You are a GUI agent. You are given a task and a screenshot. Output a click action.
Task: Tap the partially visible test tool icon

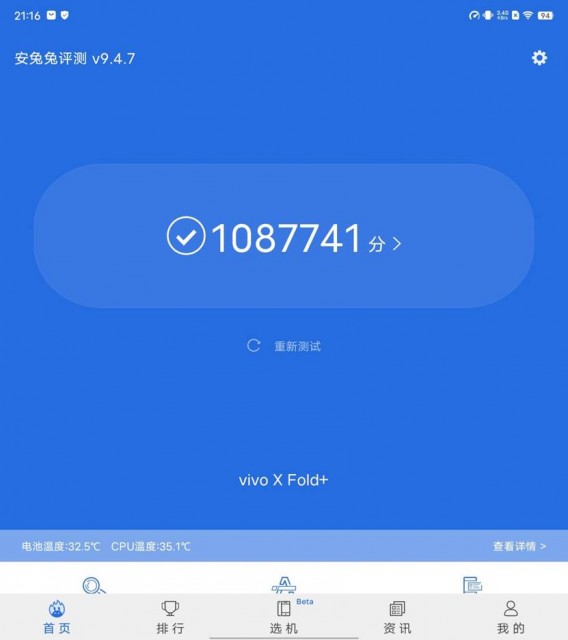click(x=284, y=585)
